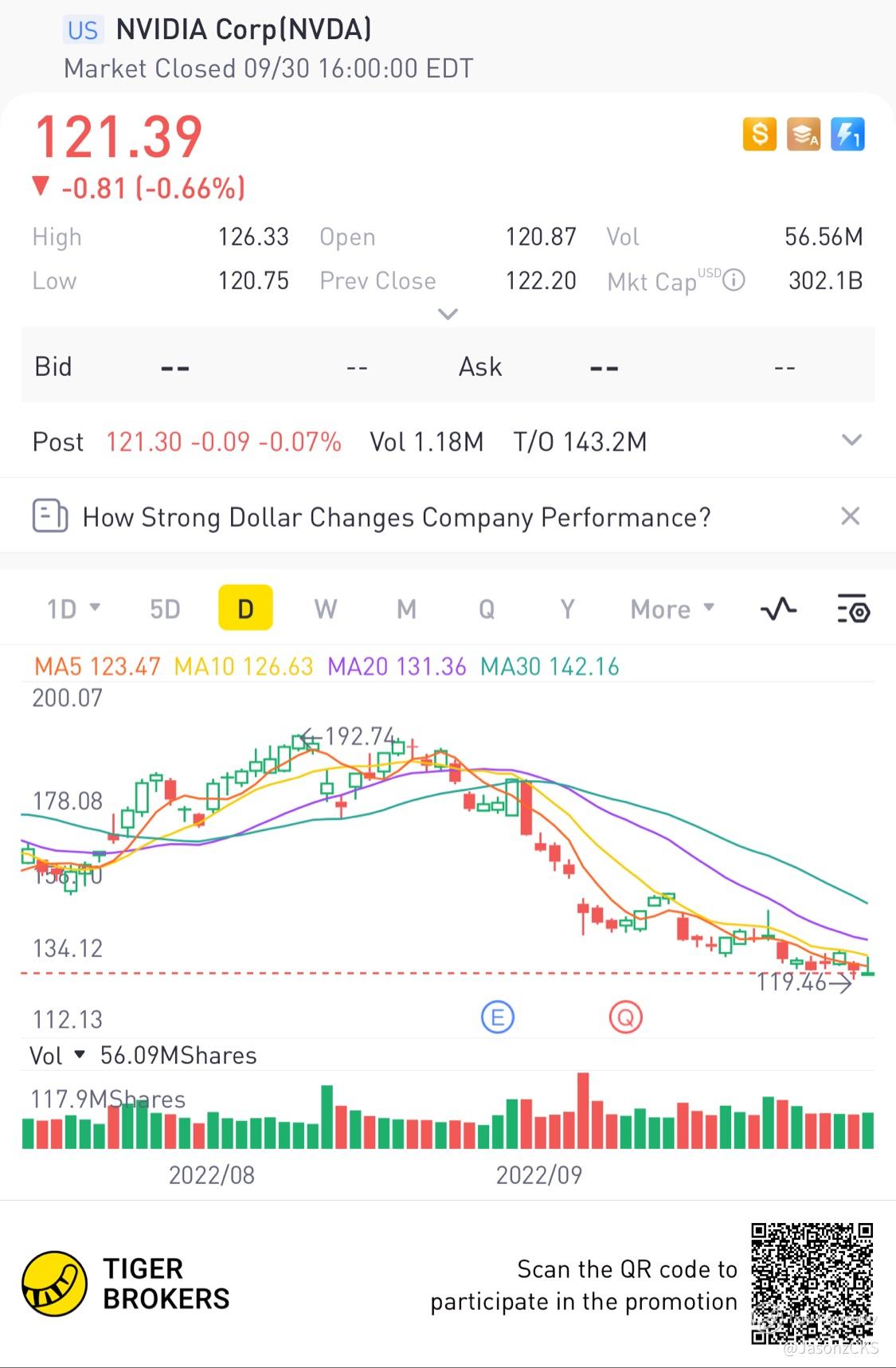The height and width of the screenshot is (1368, 896).
Task: Expand the Post market row
Action: pos(851,441)
